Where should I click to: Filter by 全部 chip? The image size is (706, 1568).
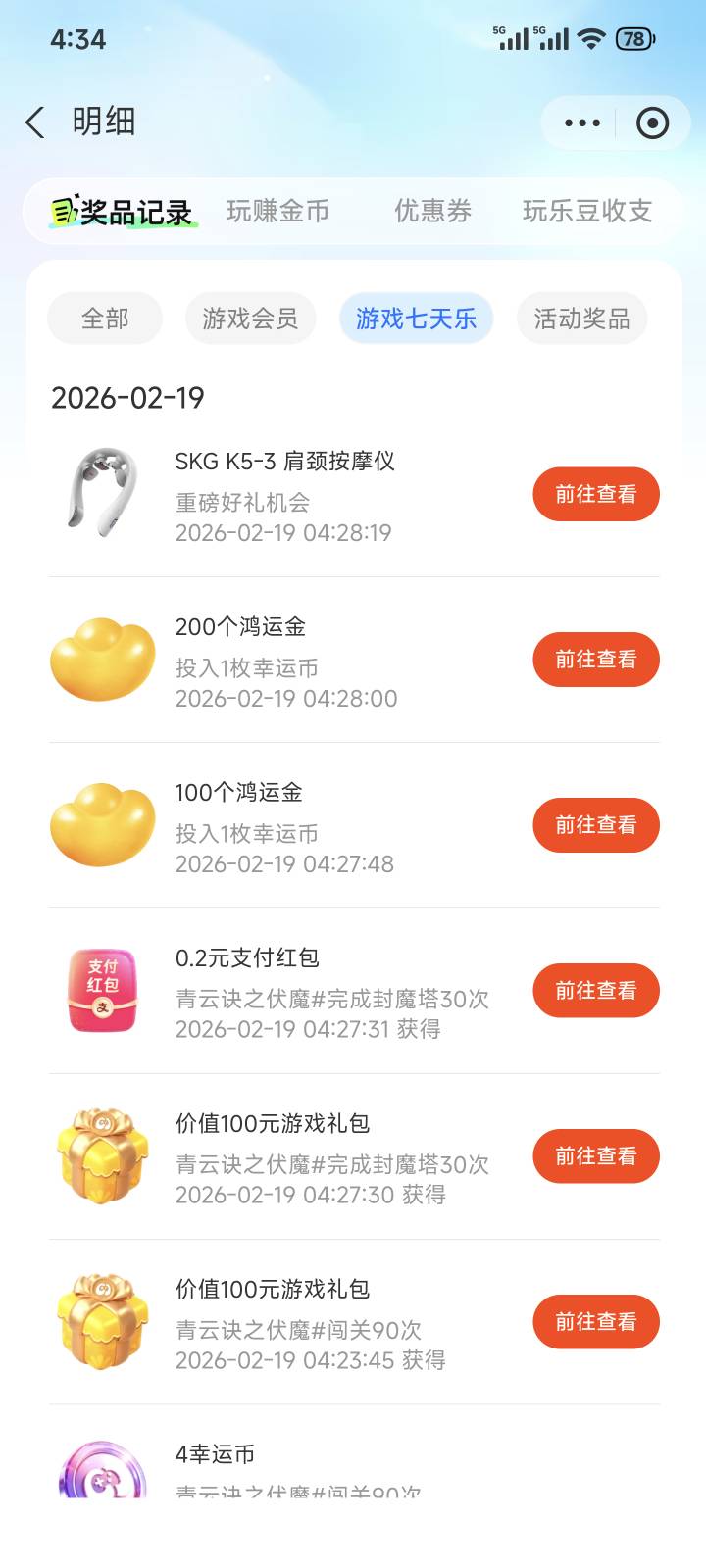pos(105,318)
